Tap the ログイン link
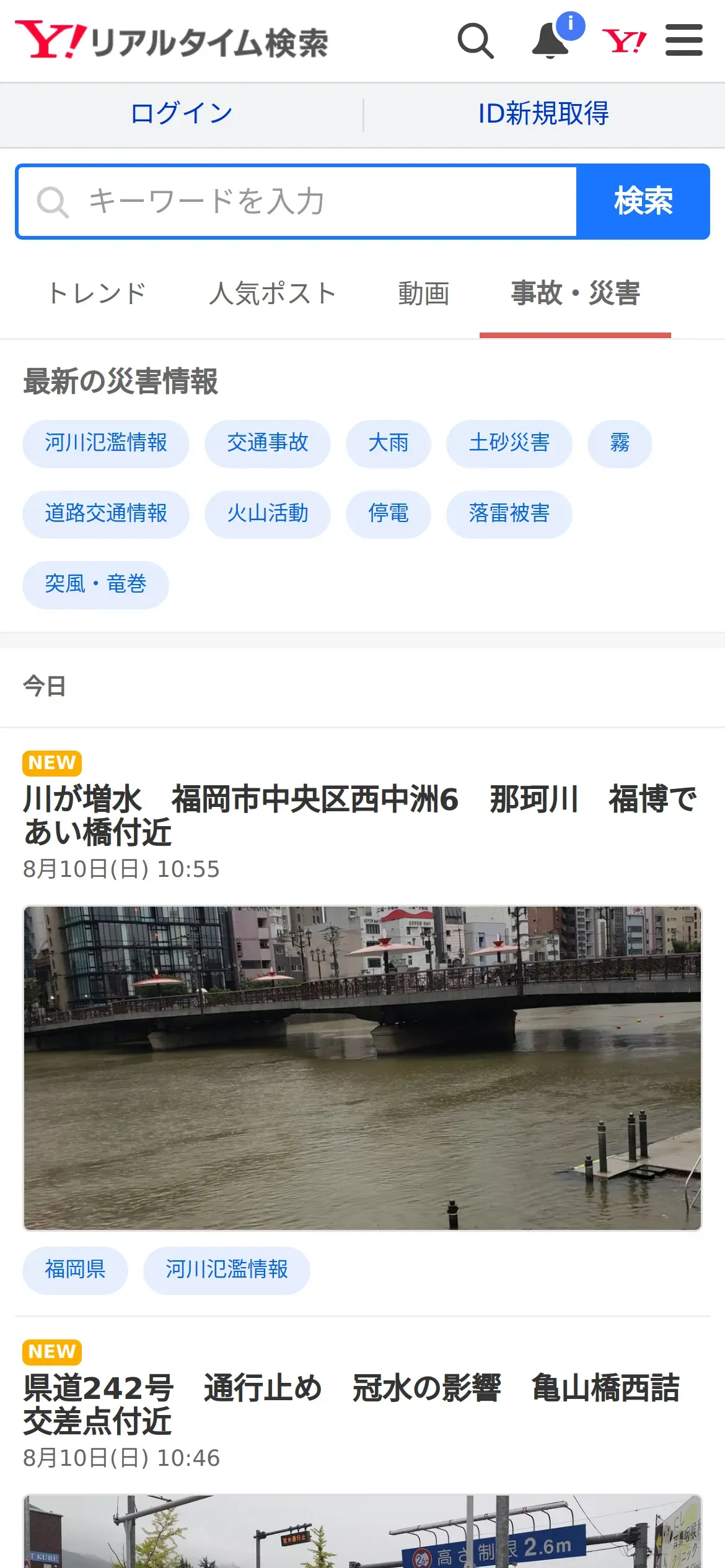 (181, 114)
